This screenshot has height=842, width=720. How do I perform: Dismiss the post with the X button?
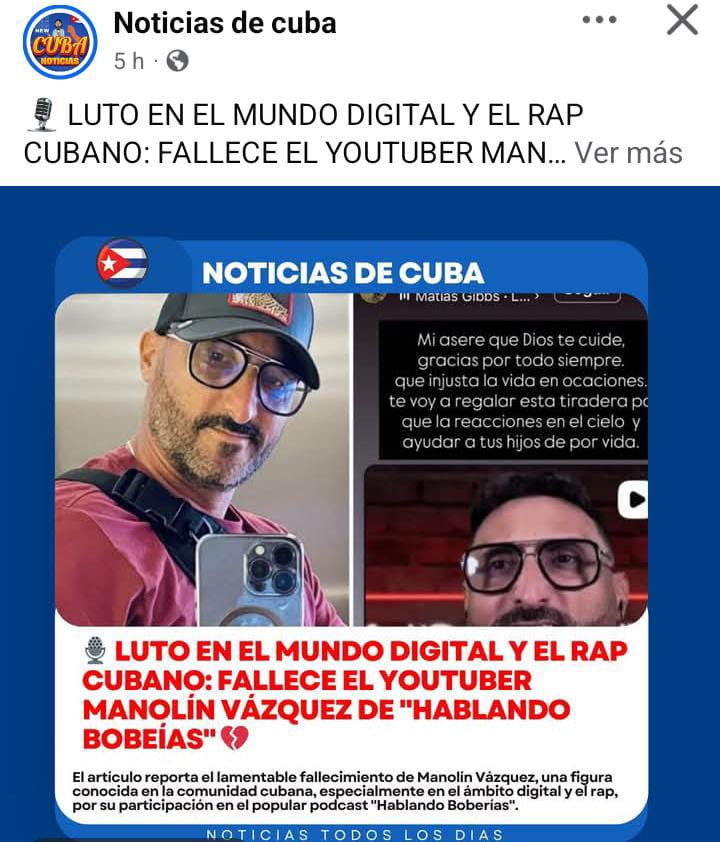[683, 22]
